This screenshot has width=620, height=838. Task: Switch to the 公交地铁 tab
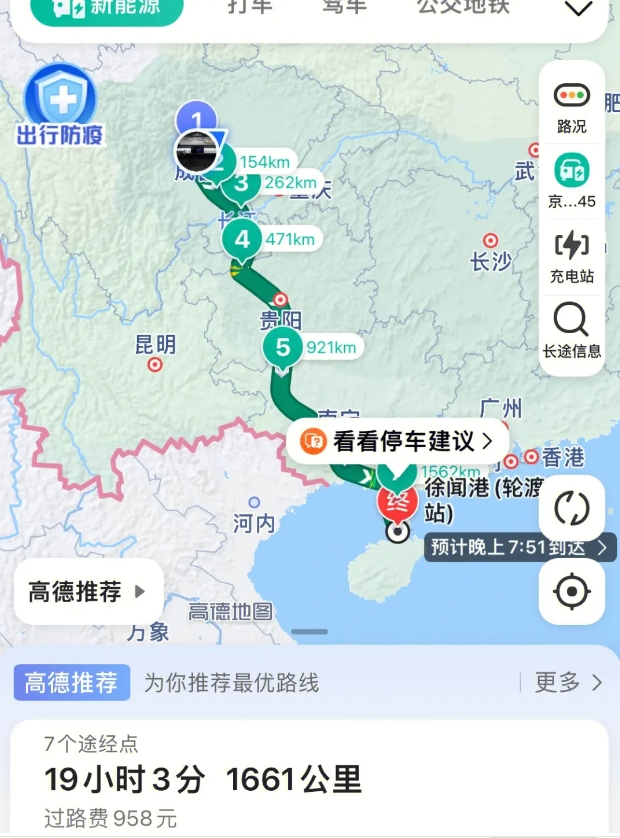coord(463,8)
